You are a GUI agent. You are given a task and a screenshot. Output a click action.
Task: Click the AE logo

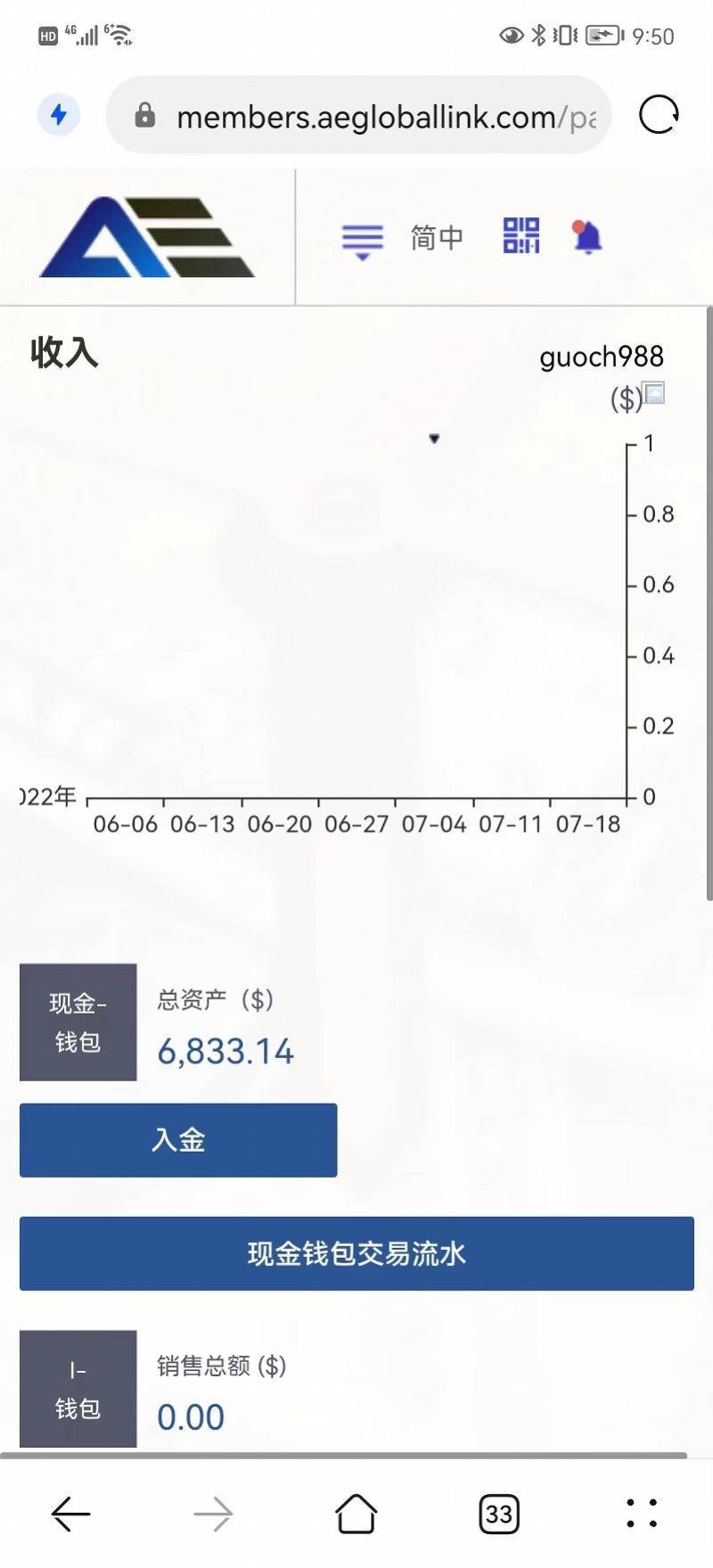(145, 234)
